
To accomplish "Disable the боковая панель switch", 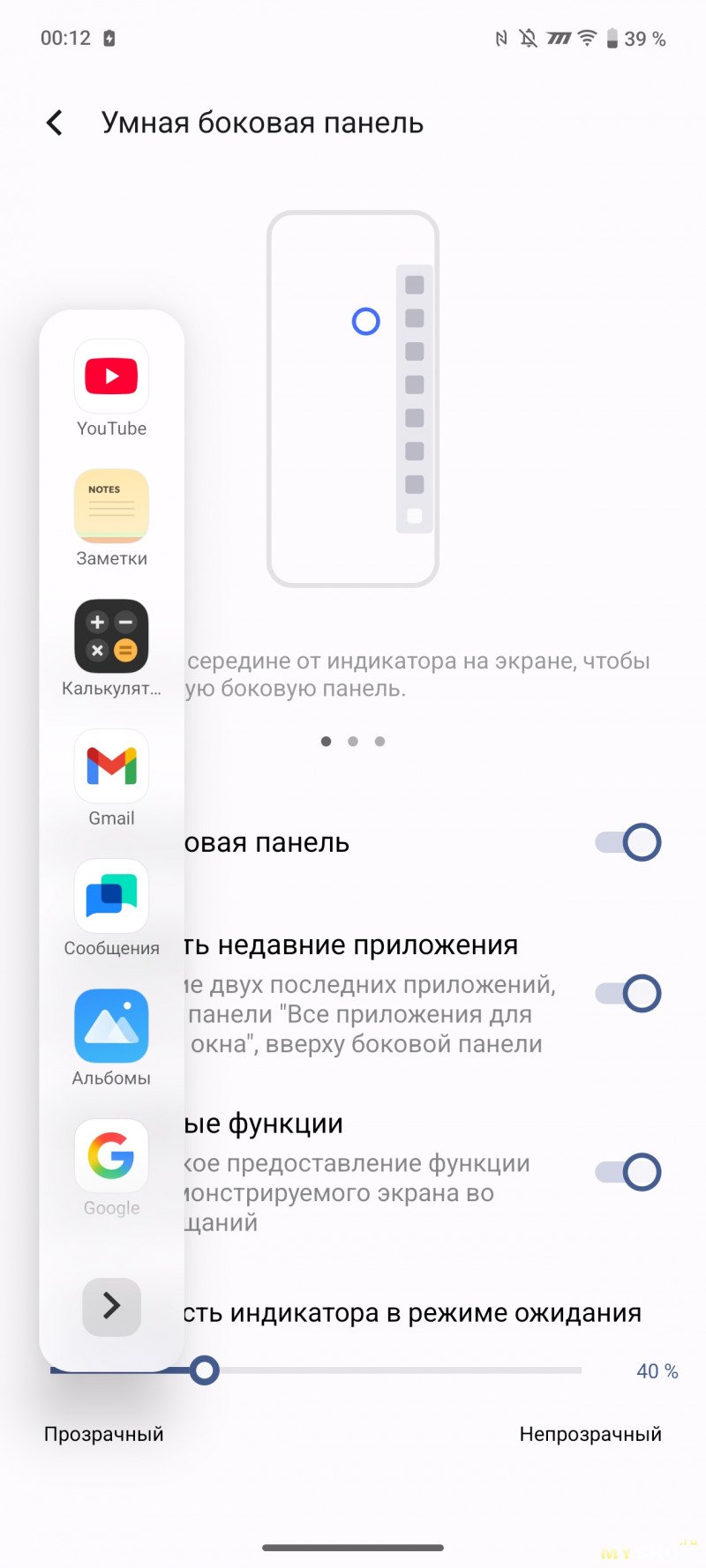I will coord(628,842).
